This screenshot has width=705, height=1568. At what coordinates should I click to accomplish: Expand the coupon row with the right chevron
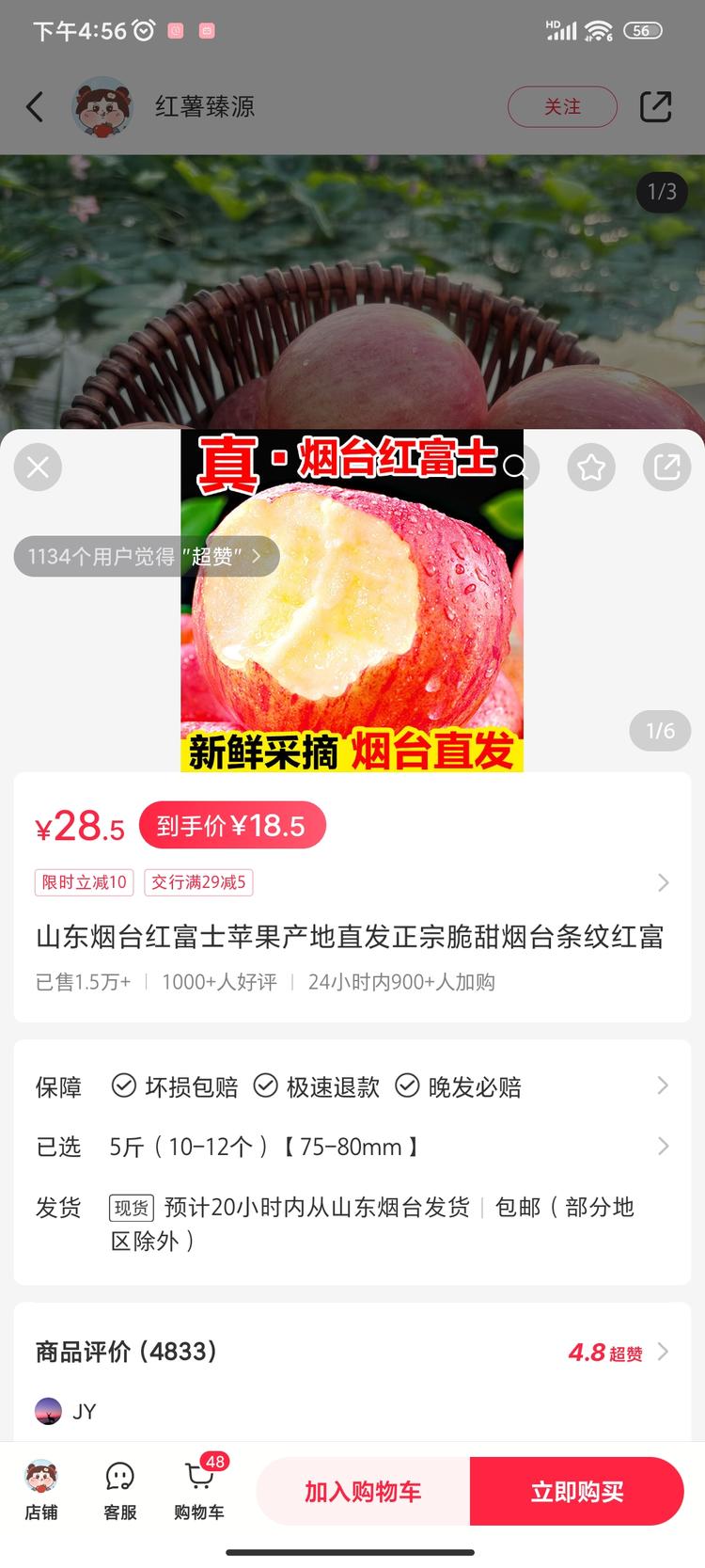point(664,882)
